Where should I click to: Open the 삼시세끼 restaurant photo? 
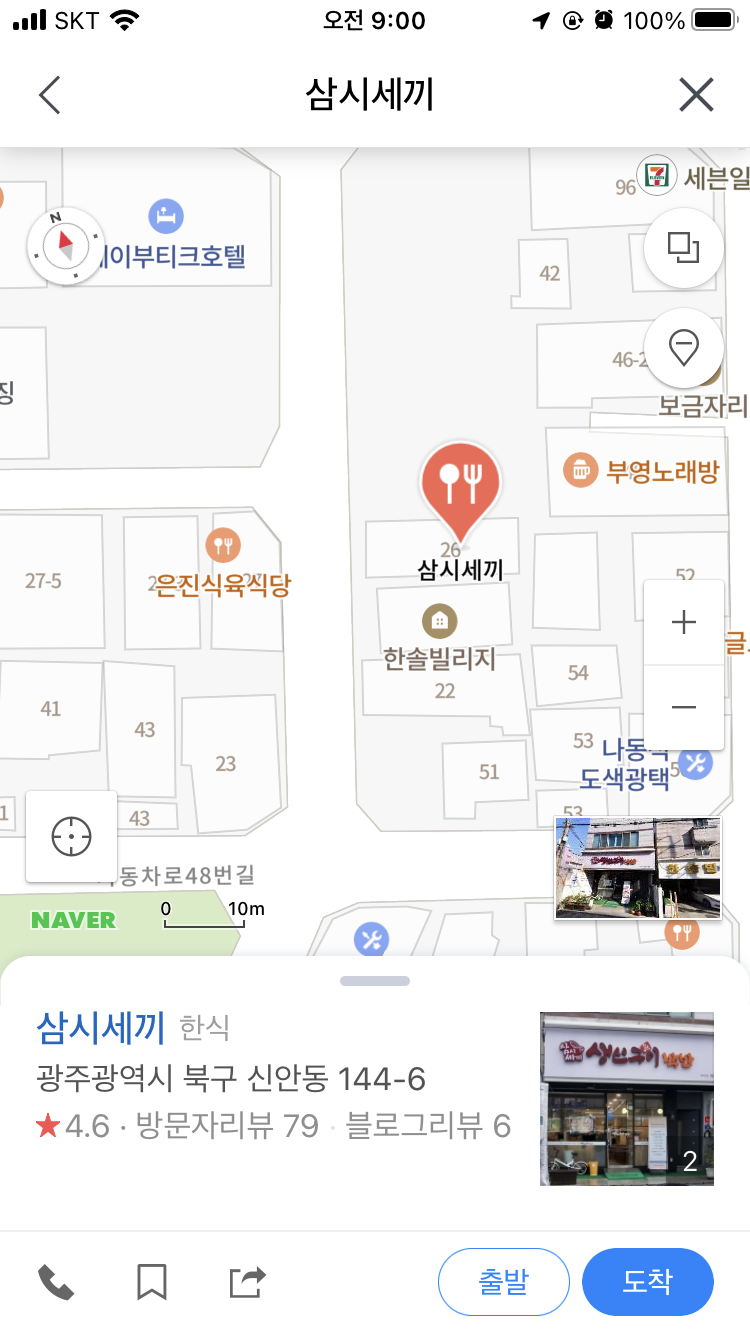point(627,1098)
